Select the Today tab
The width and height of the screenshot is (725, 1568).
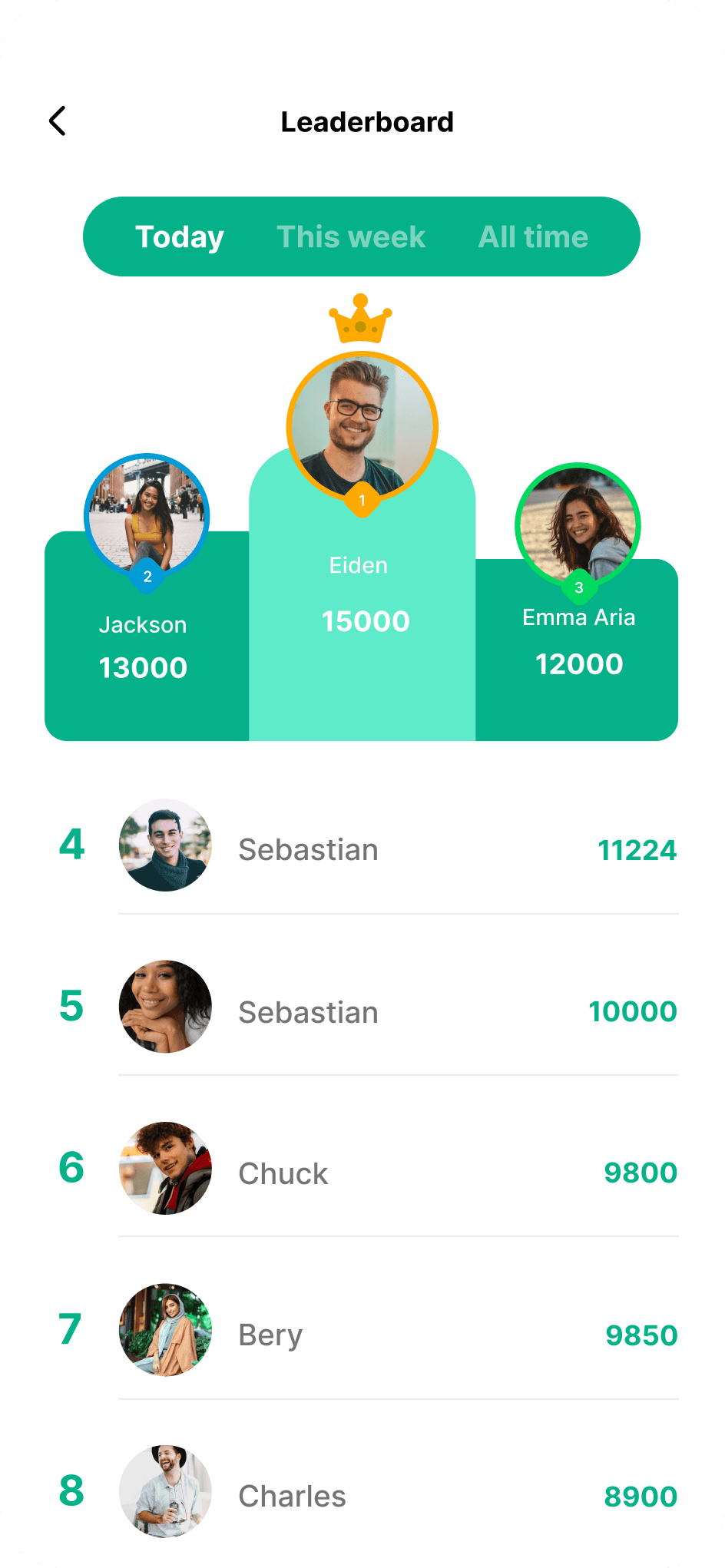[x=180, y=237]
